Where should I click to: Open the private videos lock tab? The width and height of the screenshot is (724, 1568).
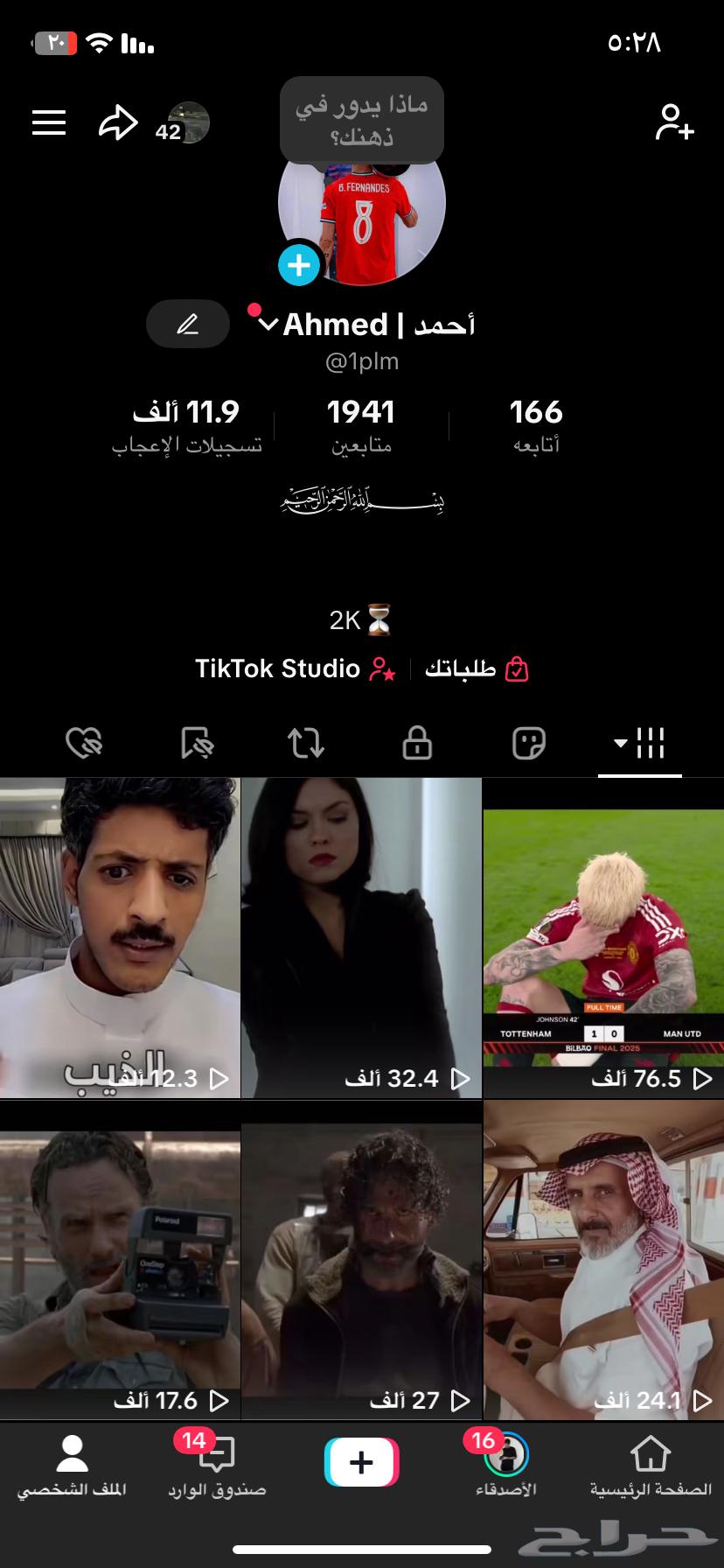(x=416, y=743)
